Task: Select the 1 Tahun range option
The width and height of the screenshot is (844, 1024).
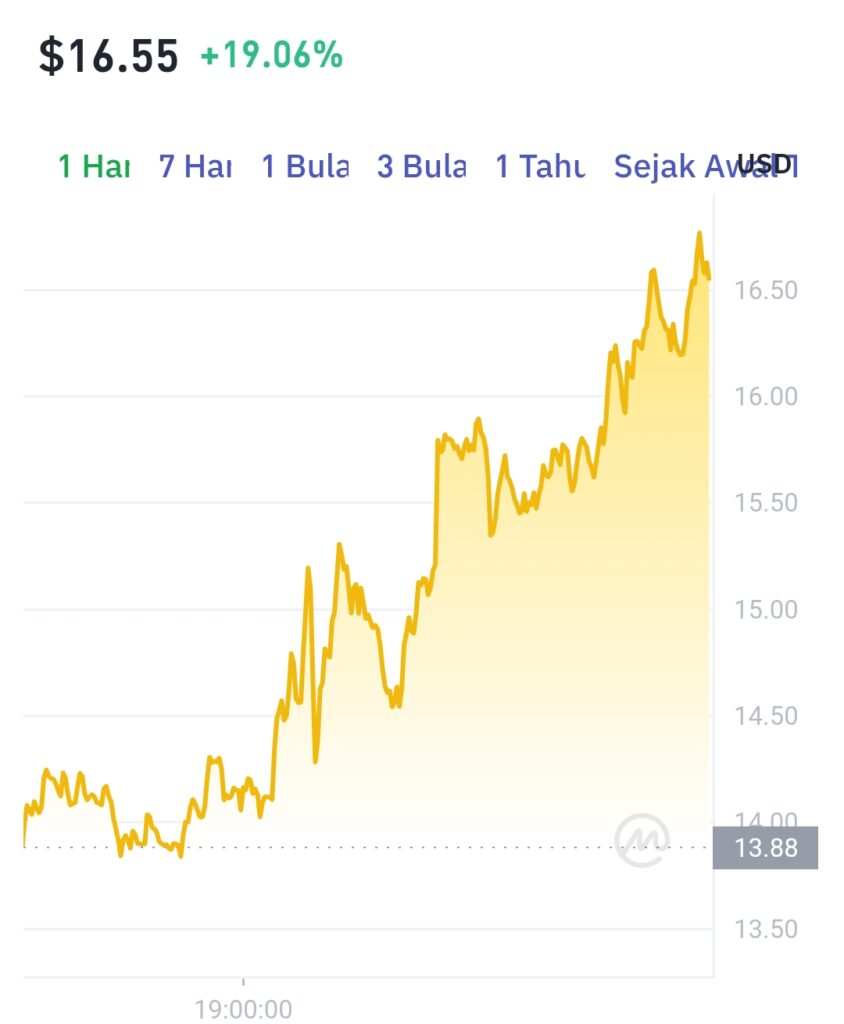Action: tap(538, 166)
